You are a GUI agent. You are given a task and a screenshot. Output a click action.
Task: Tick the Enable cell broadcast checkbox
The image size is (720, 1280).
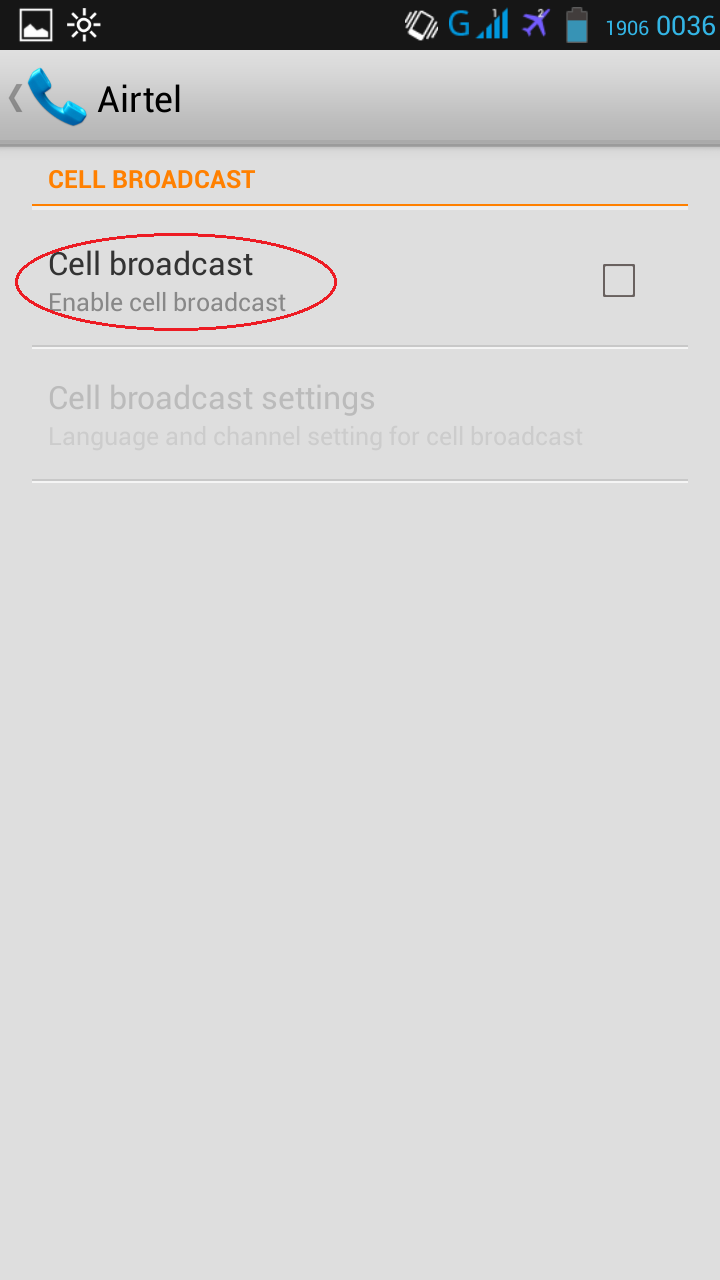tap(619, 281)
